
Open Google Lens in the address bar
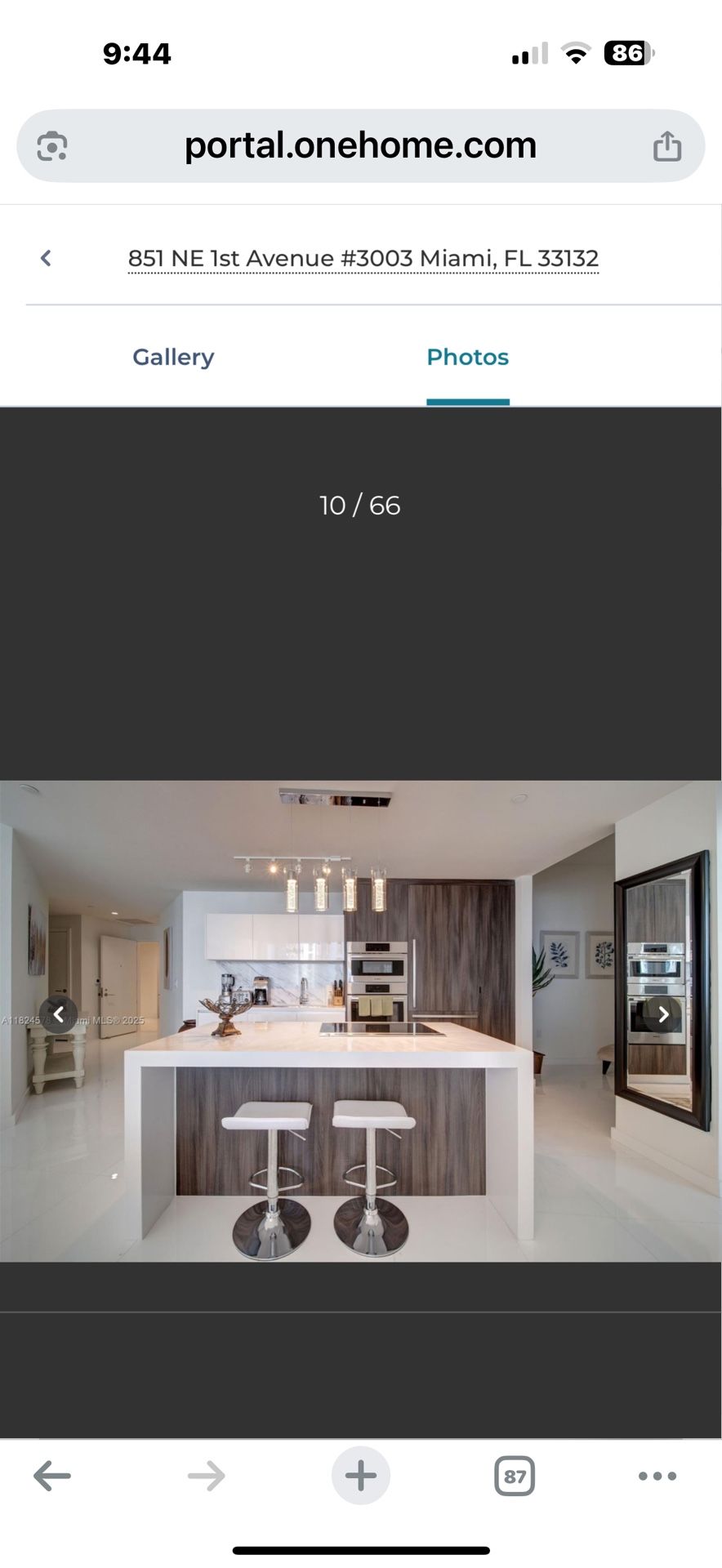tap(52, 146)
